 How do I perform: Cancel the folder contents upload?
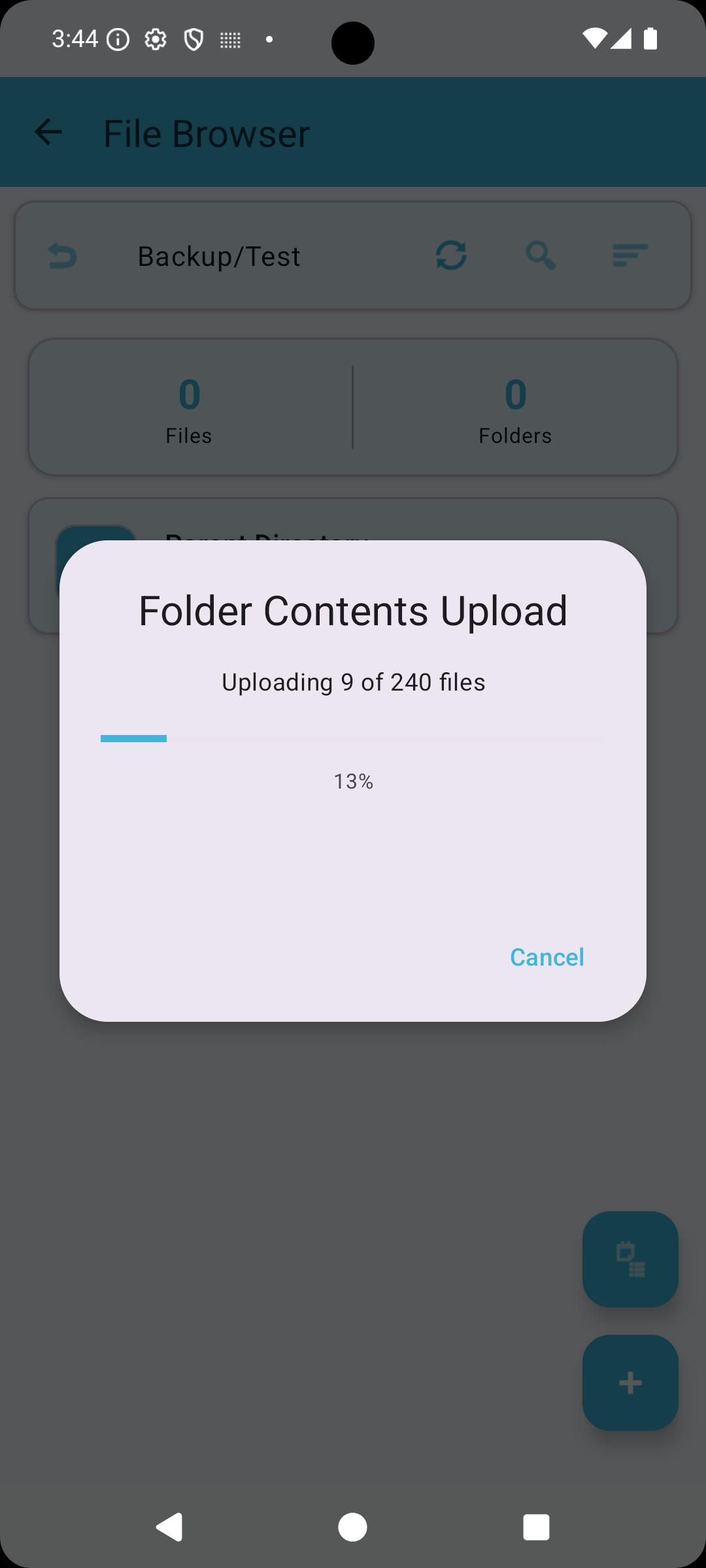coord(546,957)
